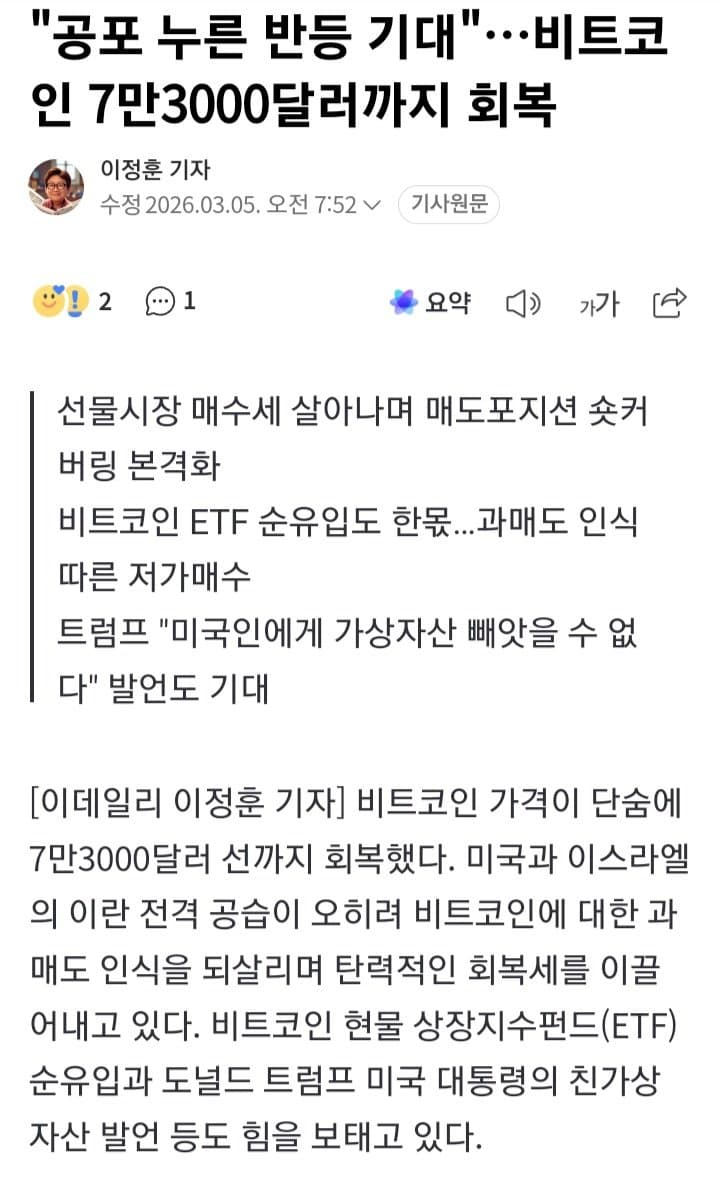Open reporter 이정훈's profile photo
720x1182 pixels.
(56, 186)
